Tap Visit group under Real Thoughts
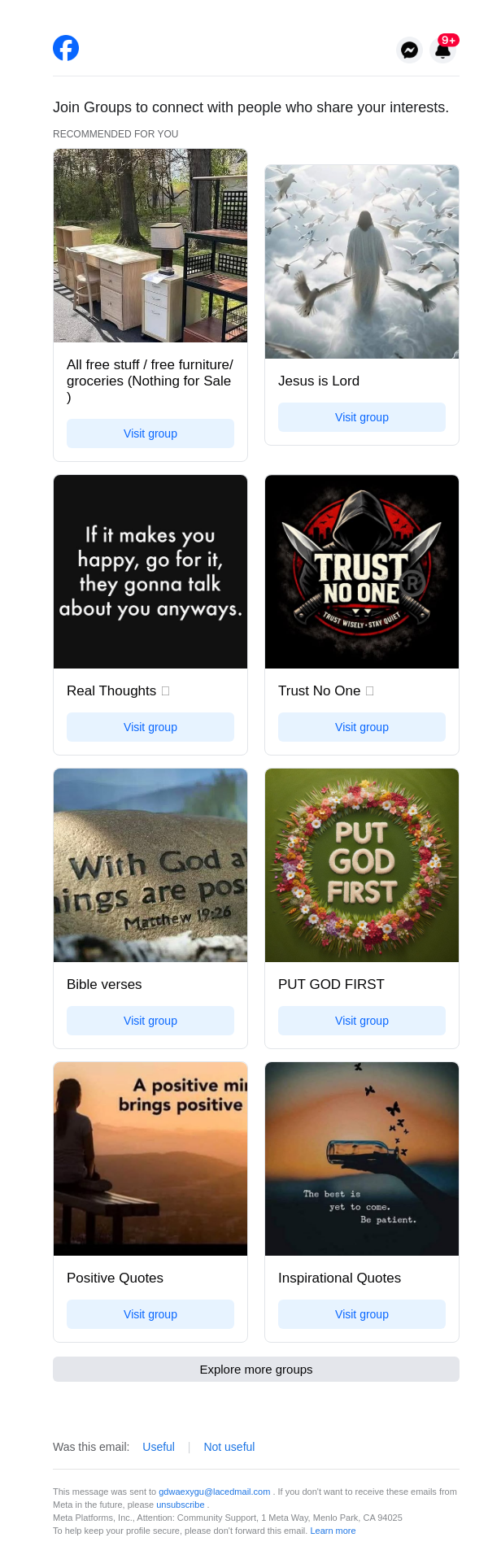 [150, 727]
